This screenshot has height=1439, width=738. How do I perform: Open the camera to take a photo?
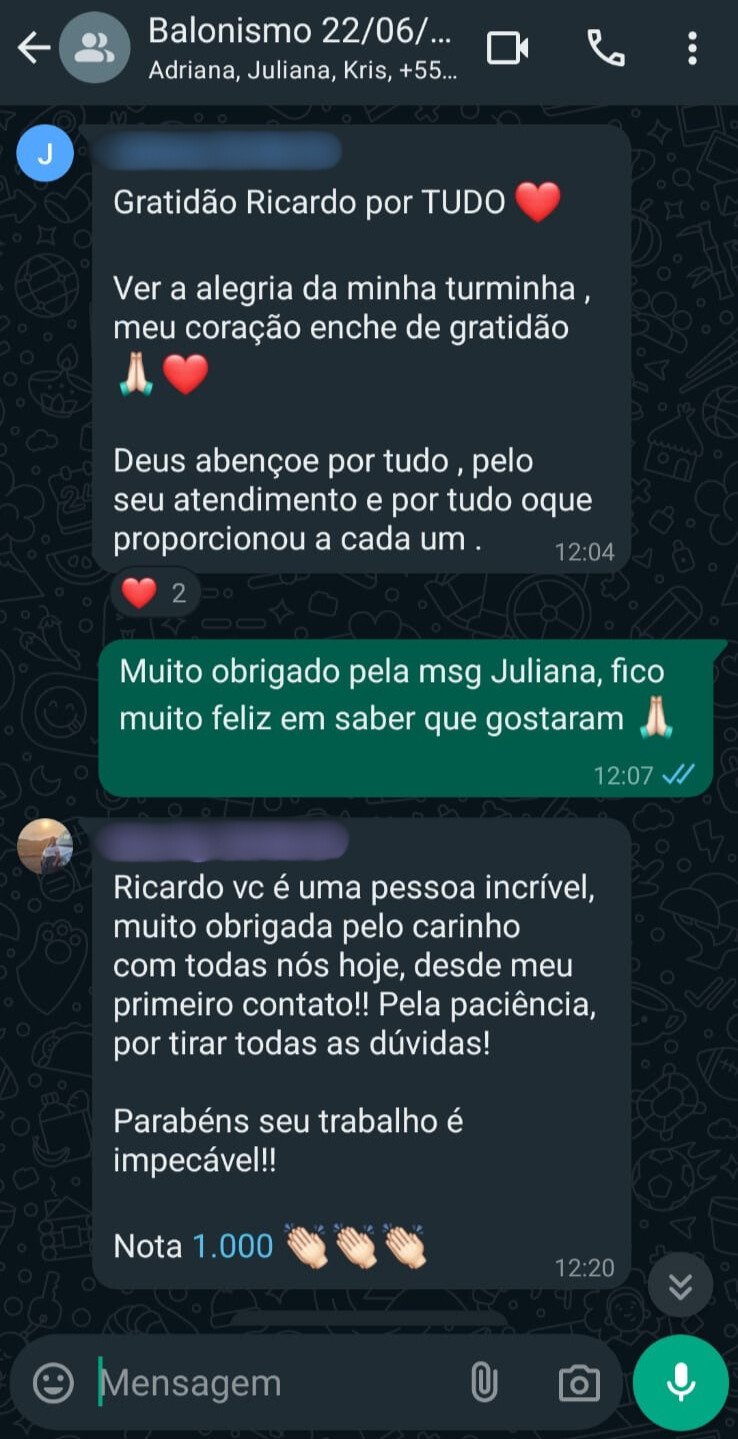coord(578,1383)
